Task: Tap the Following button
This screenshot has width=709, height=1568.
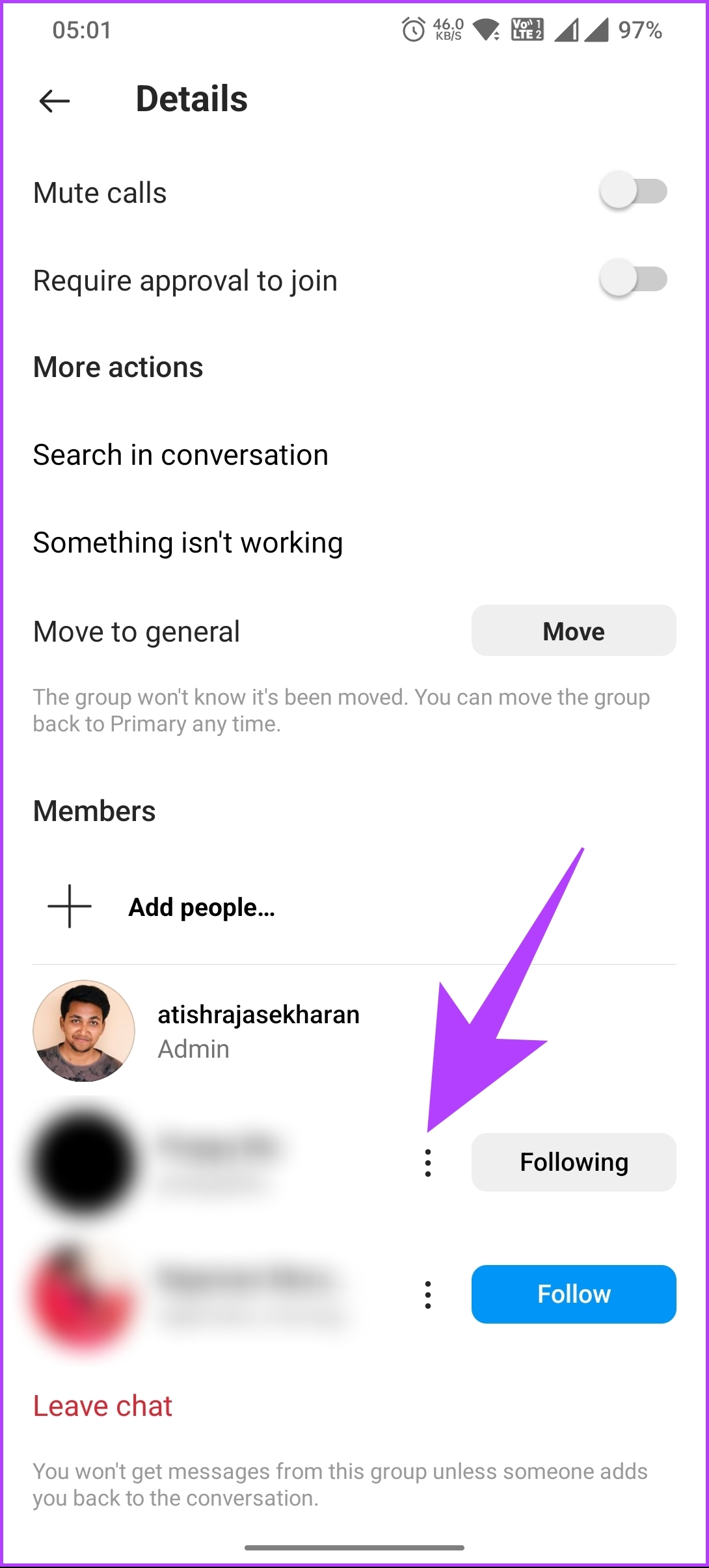Action: tap(573, 1162)
